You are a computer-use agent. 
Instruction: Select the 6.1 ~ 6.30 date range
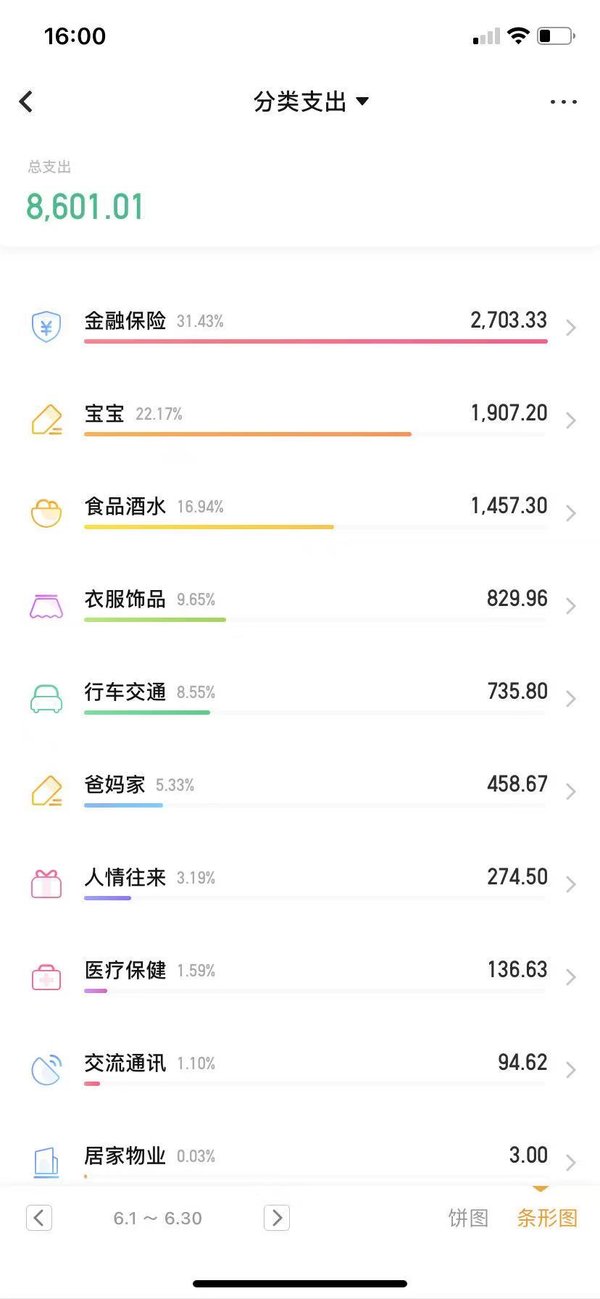click(x=158, y=1218)
